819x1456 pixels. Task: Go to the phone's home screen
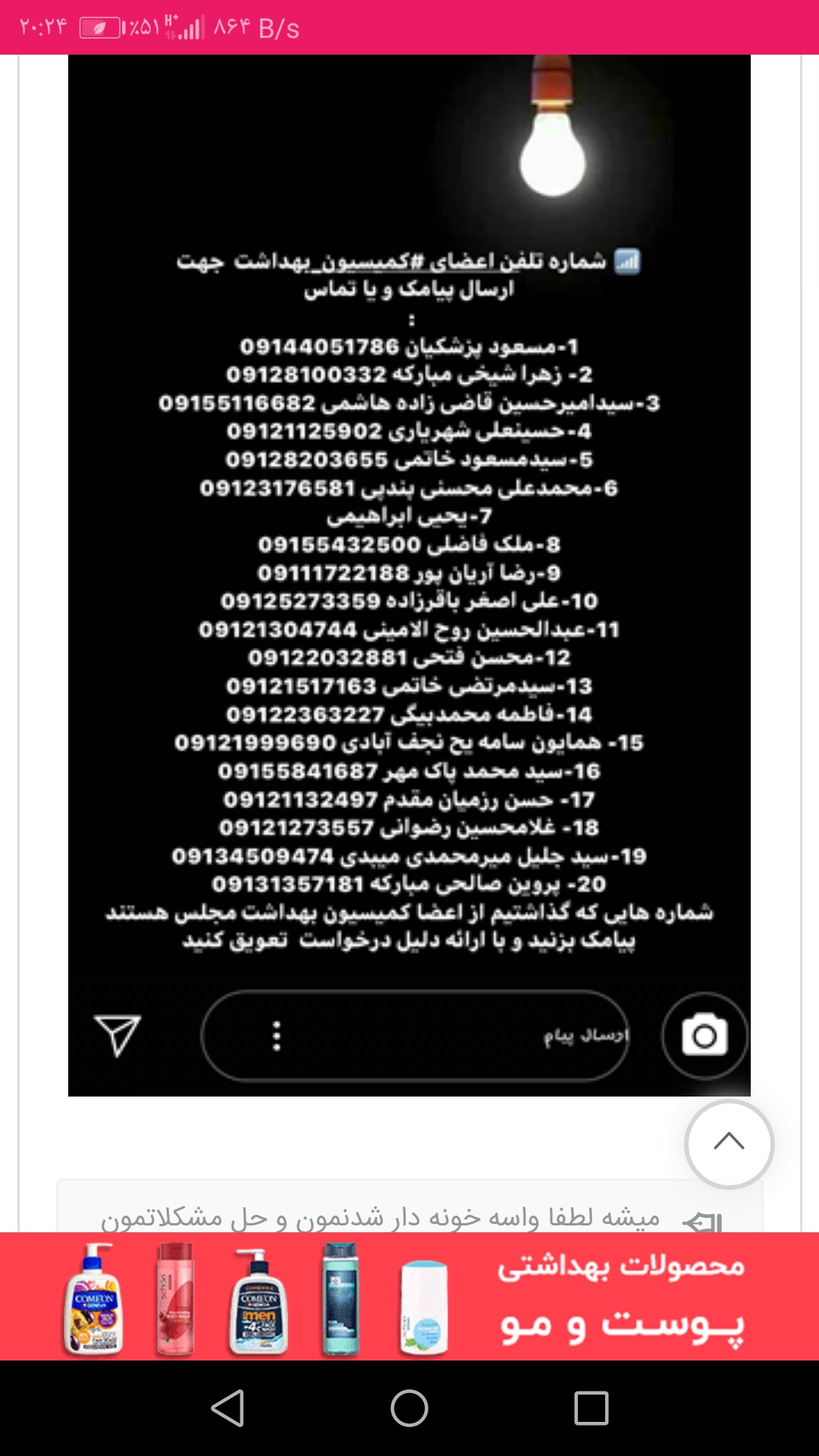click(409, 1409)
